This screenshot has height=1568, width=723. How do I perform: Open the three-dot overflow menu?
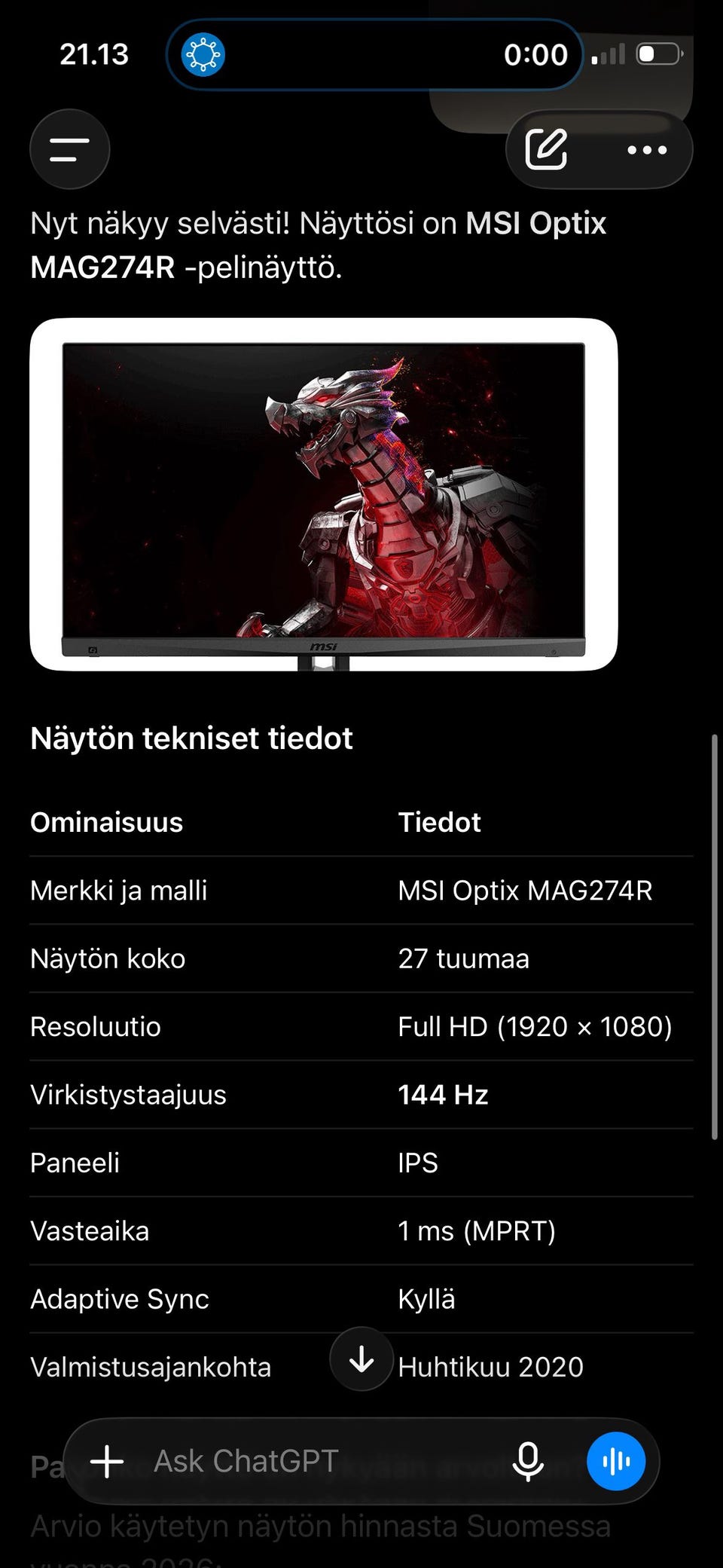tap(647, 150)
